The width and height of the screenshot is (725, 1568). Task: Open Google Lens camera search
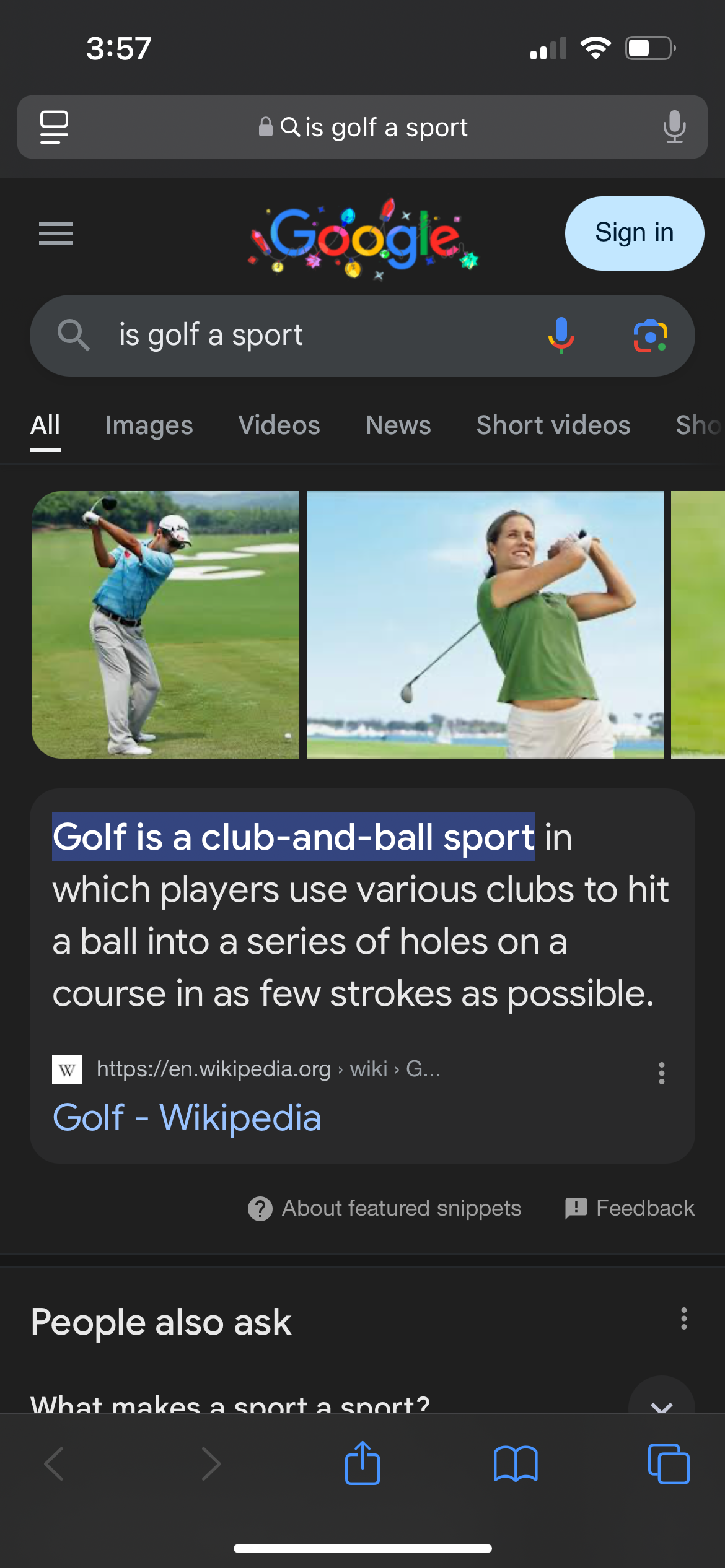coord(650,335)
